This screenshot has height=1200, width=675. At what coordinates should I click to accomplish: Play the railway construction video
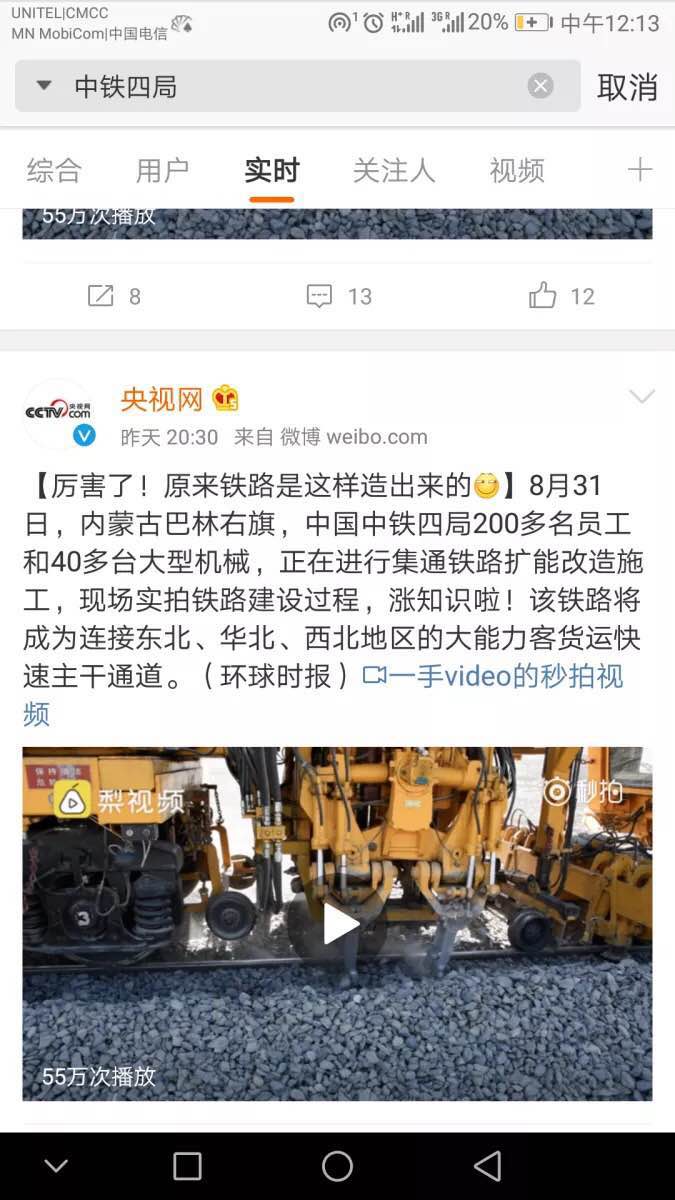[x=338, y=925]
